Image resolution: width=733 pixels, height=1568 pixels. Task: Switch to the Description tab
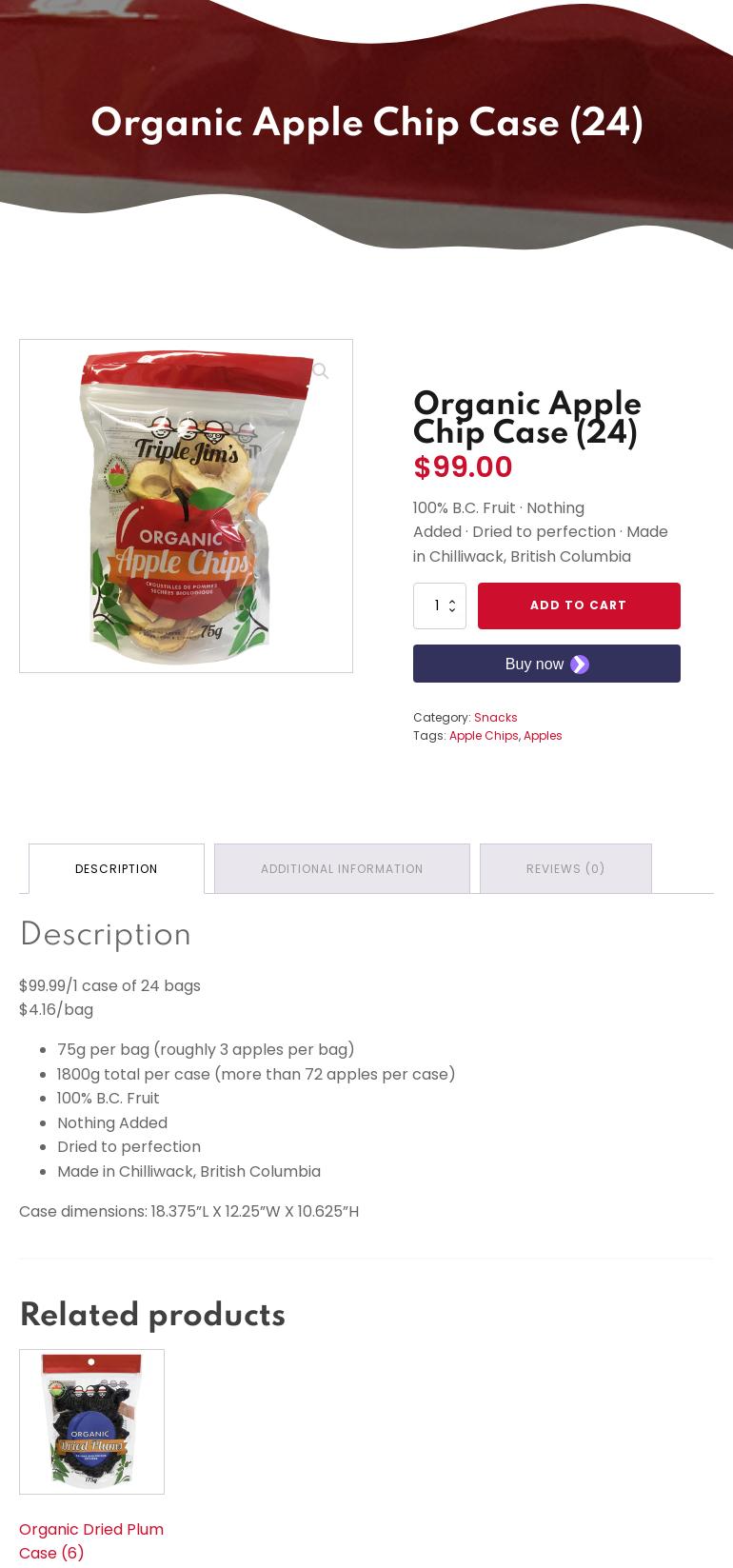(x=116, y=868)
